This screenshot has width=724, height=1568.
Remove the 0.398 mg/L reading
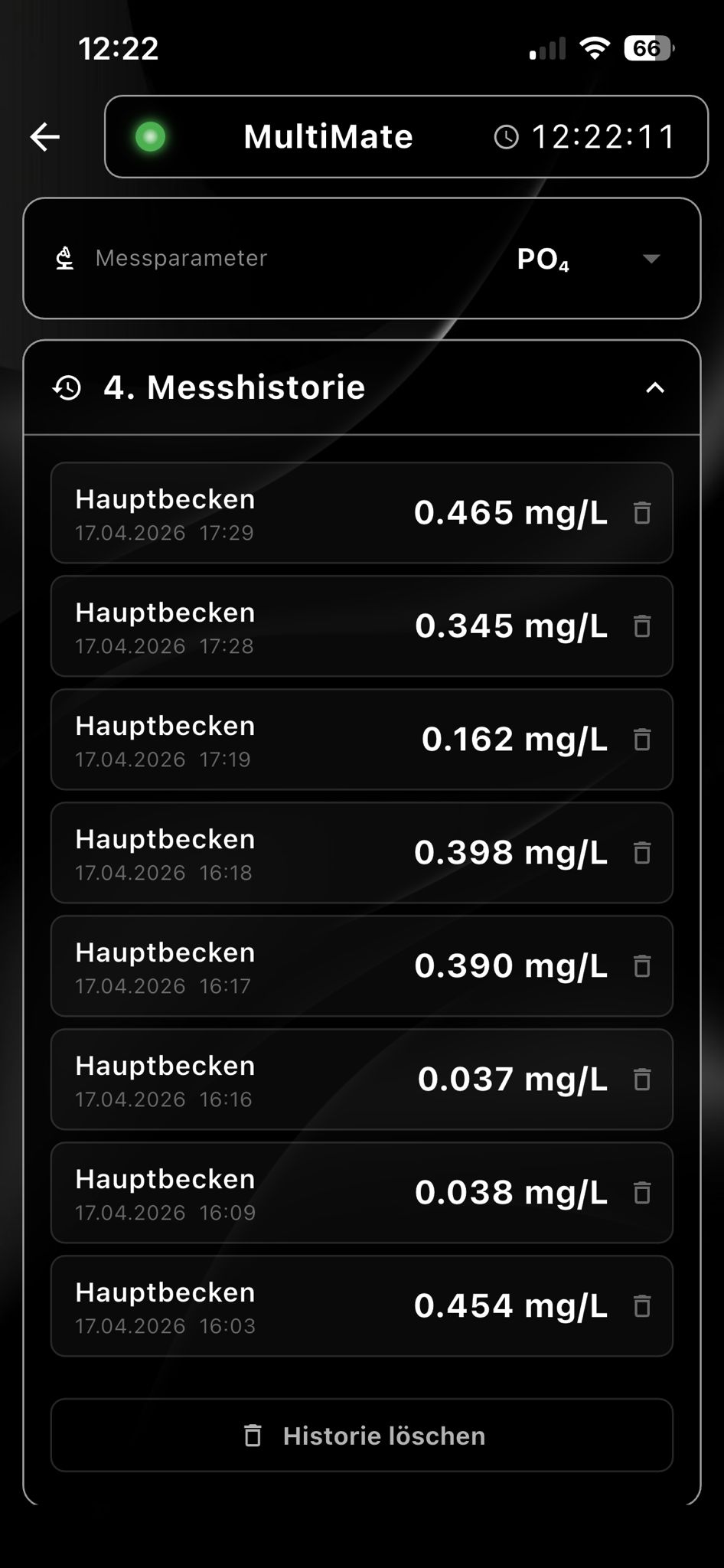(642, 853)
